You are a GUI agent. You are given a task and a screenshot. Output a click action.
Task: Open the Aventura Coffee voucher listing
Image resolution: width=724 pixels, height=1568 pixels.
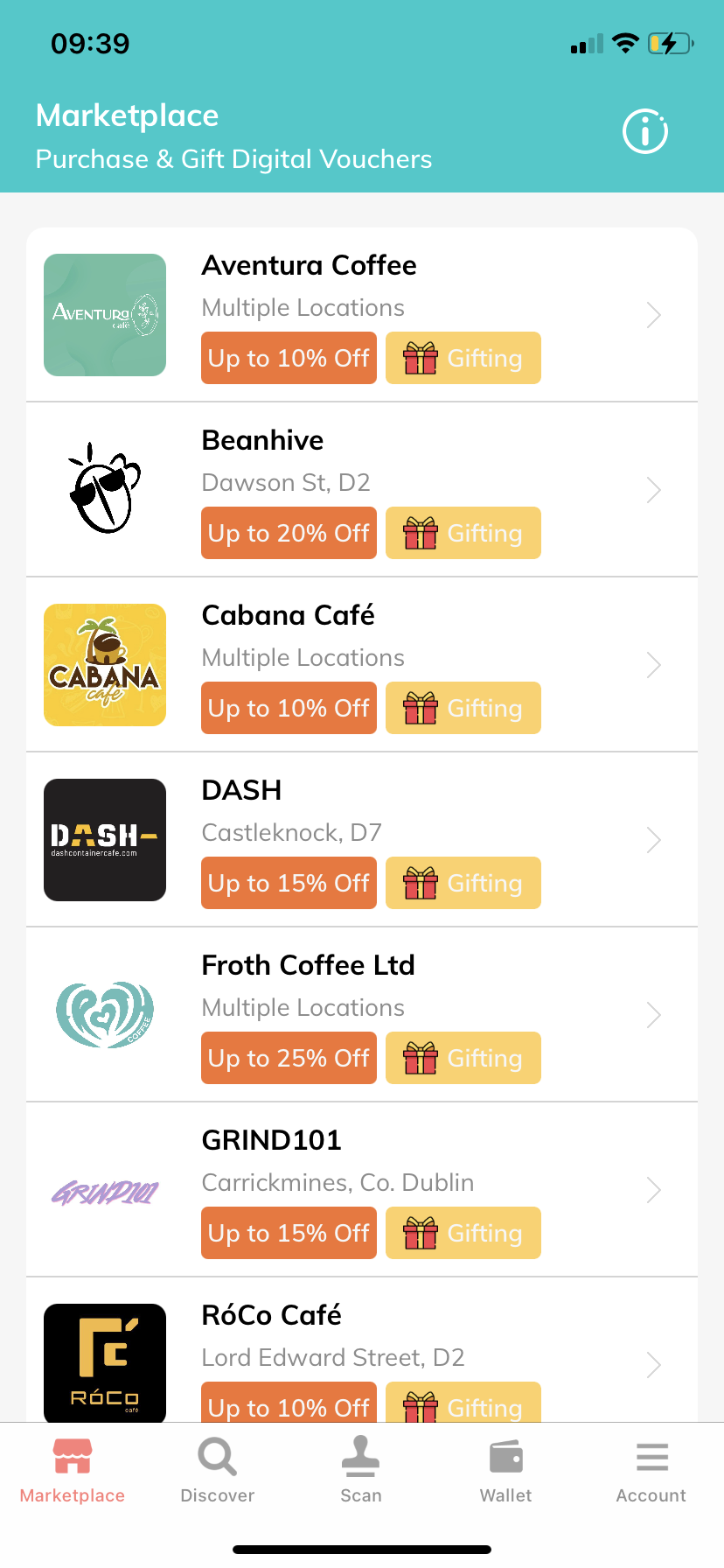tap(362, 314)
